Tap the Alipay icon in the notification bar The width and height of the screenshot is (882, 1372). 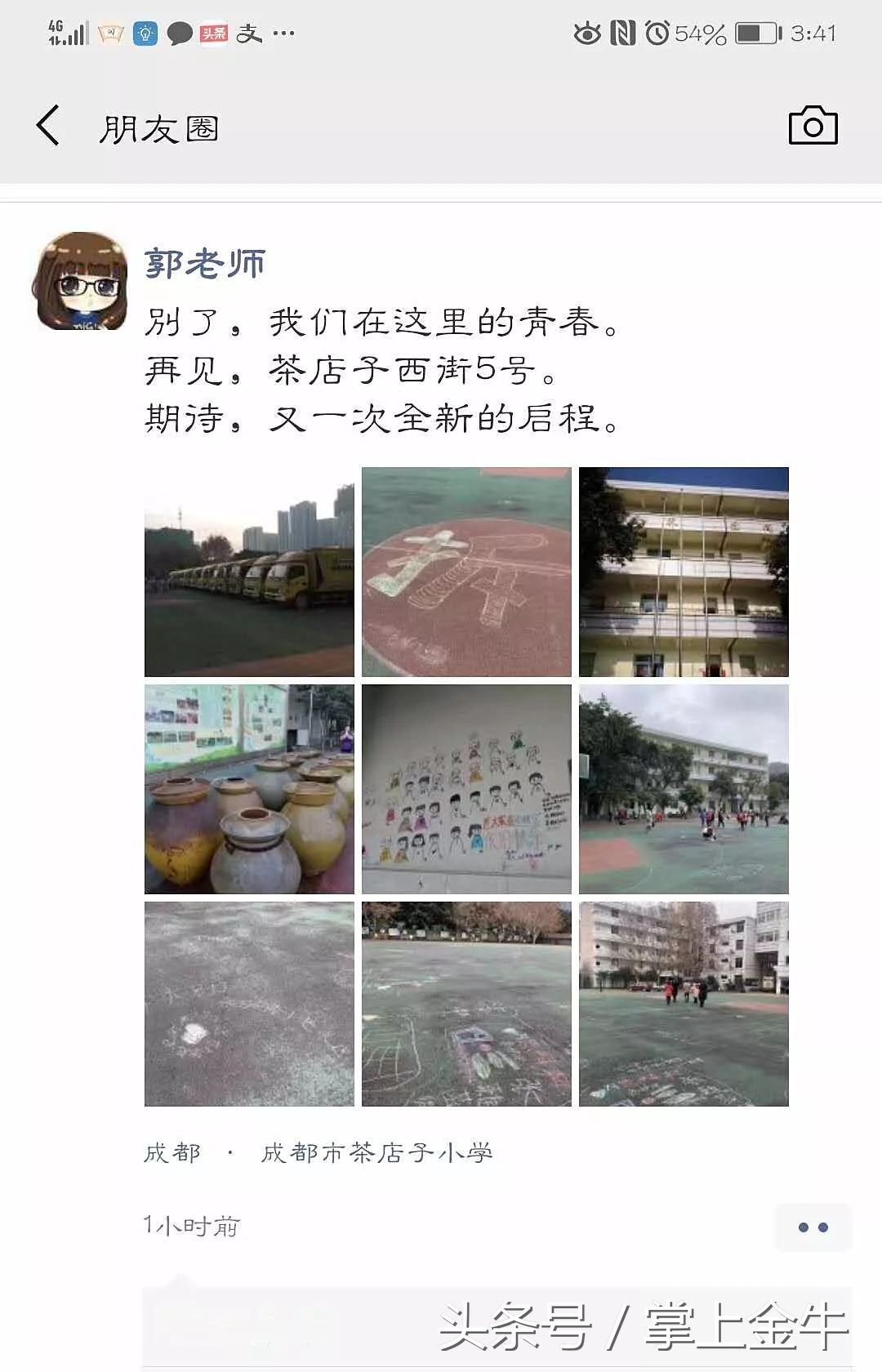(249, 31)
